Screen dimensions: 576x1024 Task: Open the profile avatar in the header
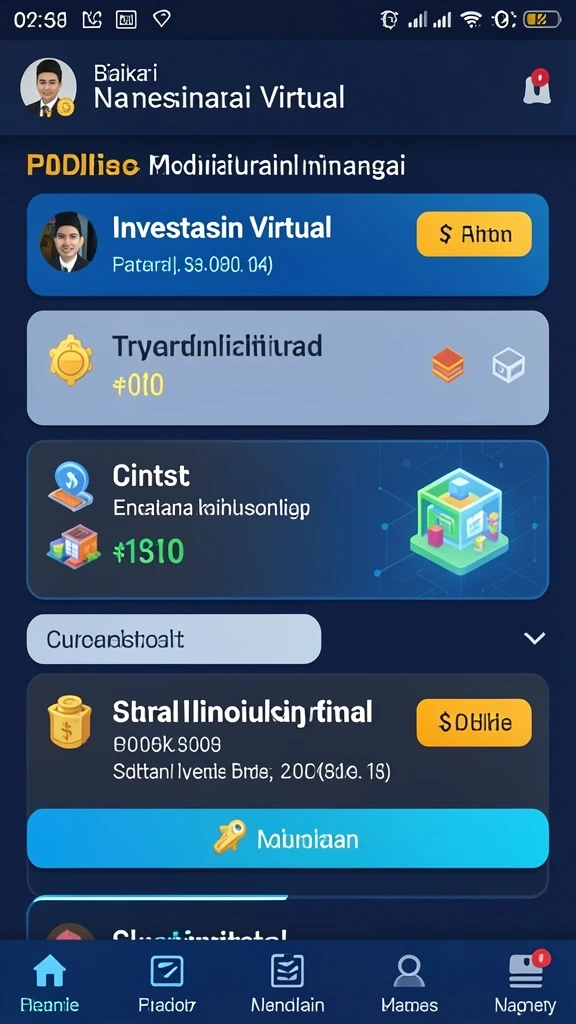pyautogui.click(x=48, y=88)
